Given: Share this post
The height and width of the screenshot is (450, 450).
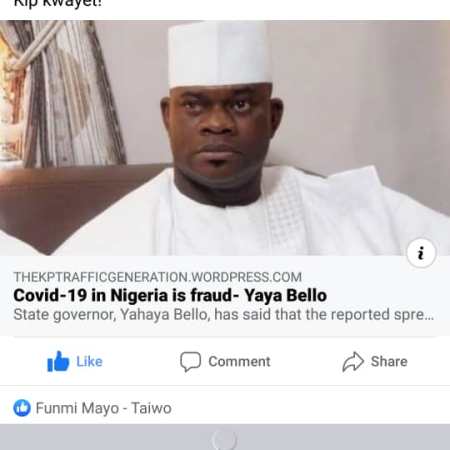Looking at the screenshot, I should (x=375, y=361).
